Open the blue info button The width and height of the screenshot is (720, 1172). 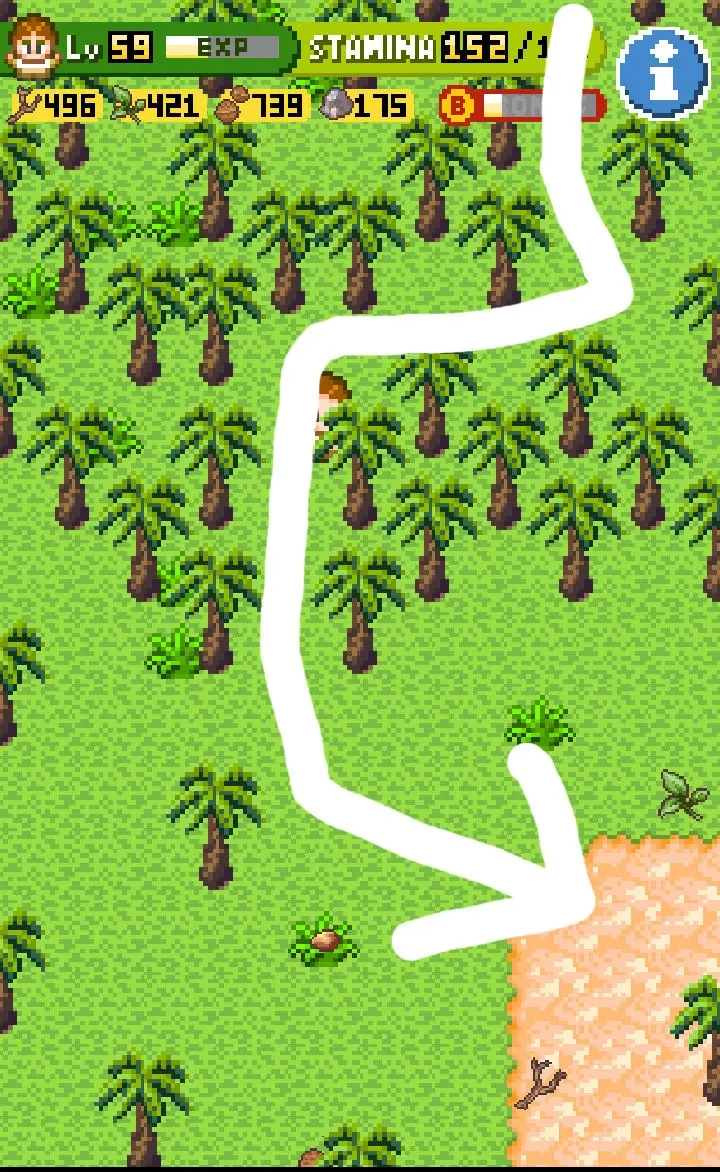point(664,73)
